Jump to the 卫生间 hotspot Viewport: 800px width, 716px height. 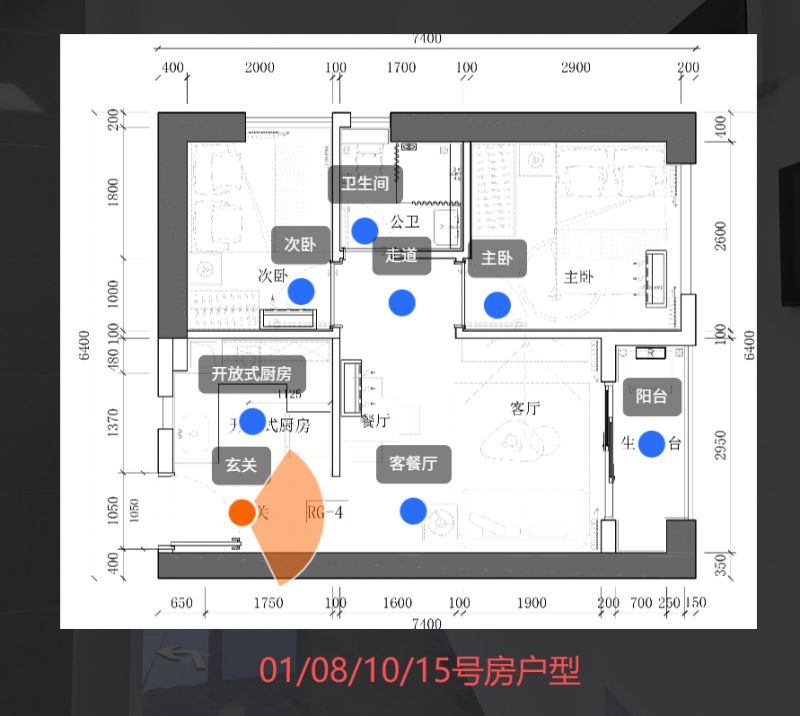(x=365, y=231)
